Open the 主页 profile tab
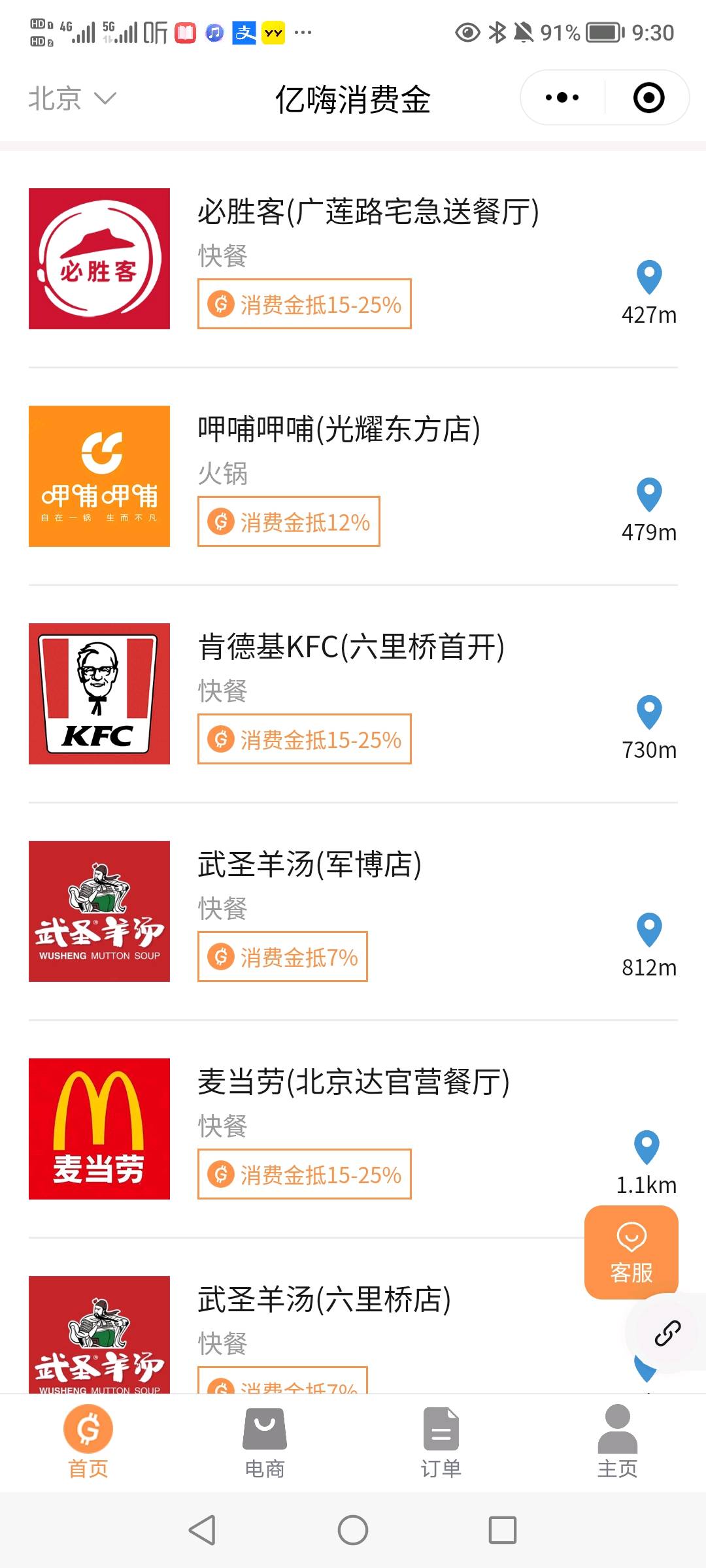 point(617,1441)
